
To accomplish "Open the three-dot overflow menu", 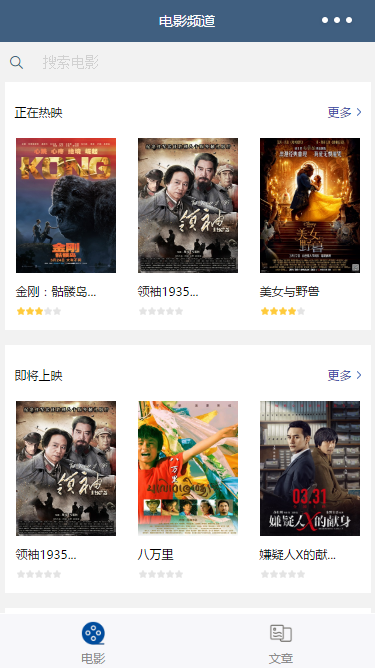I will [337, 20].
